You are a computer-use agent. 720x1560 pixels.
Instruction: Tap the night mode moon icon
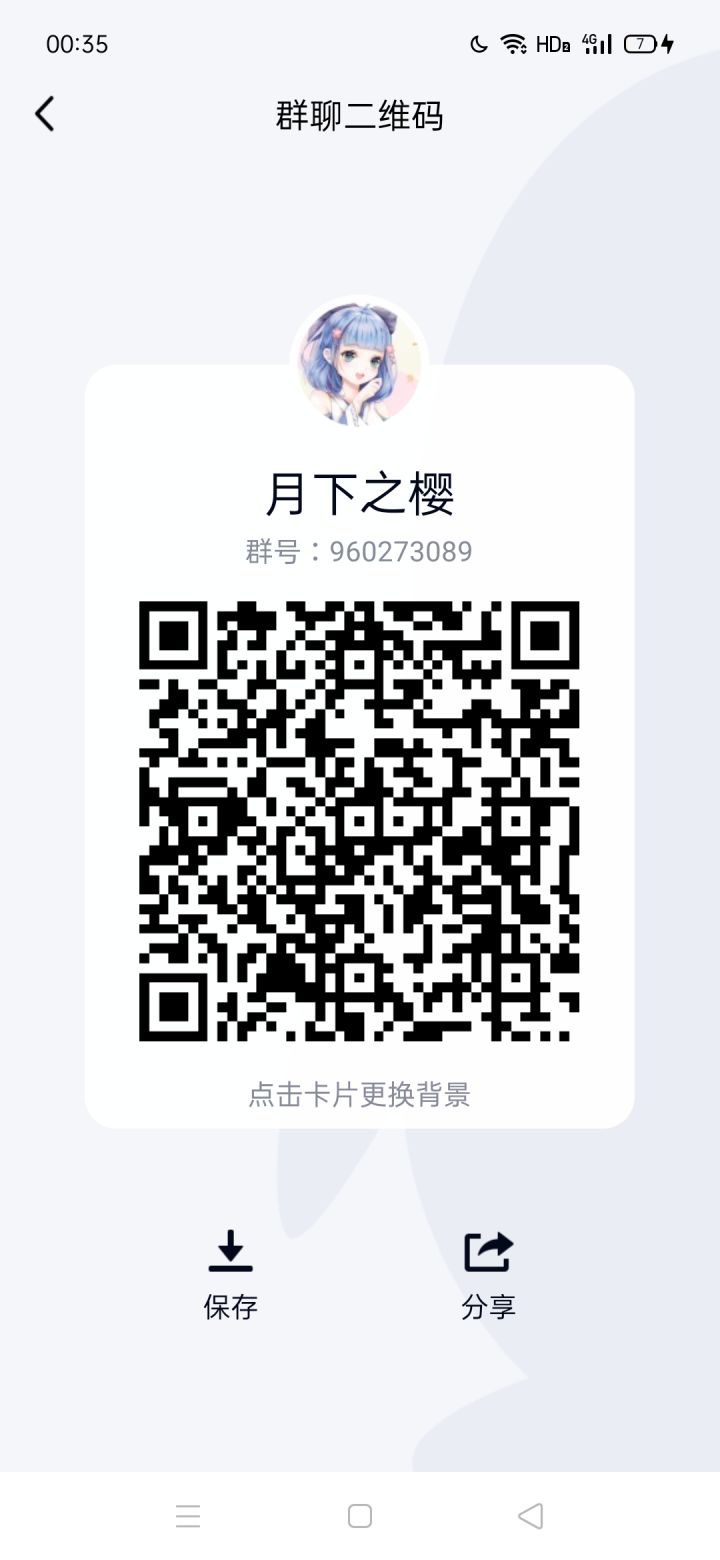(x=476, y=44)
